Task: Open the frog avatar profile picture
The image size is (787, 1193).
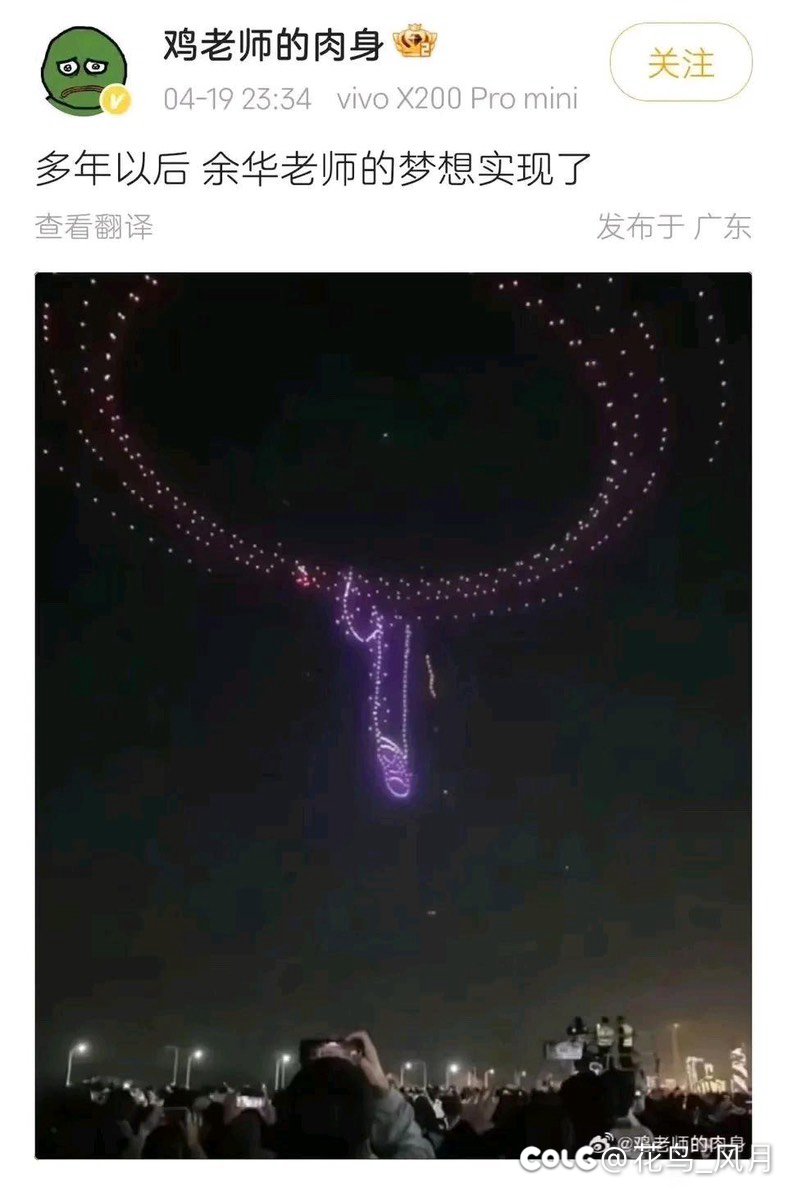Action: click(84, 71)
